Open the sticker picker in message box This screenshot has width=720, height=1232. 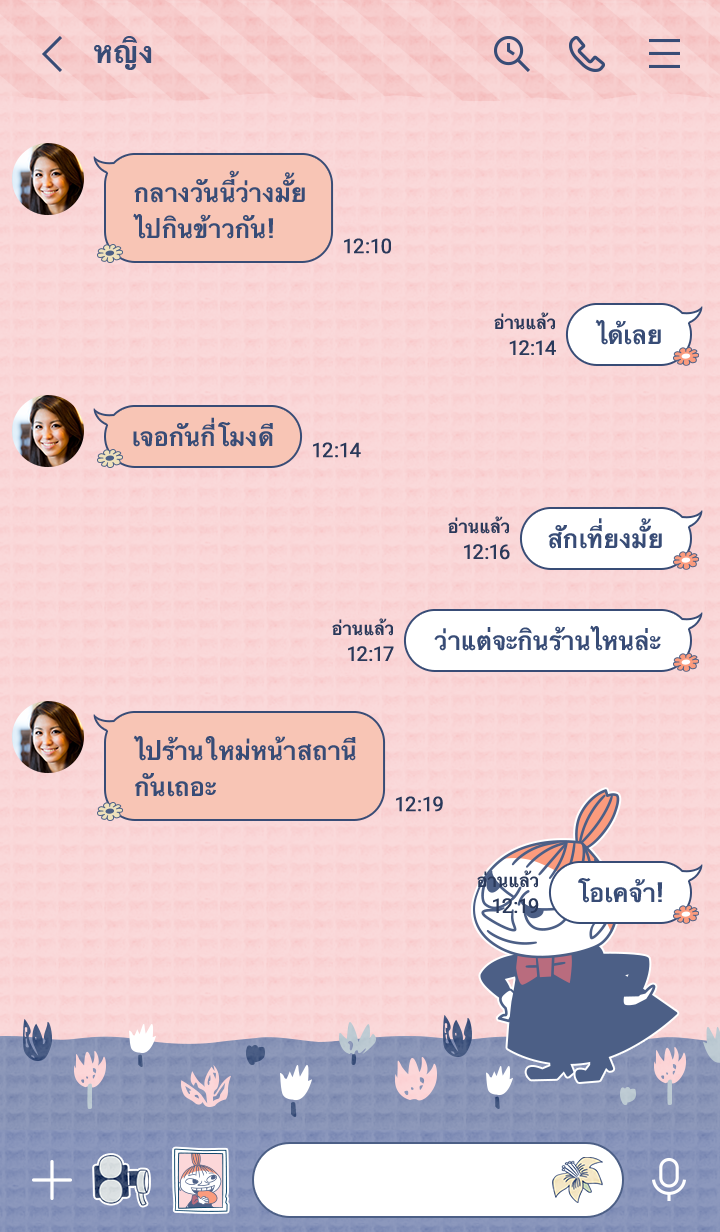[577, 1179]
